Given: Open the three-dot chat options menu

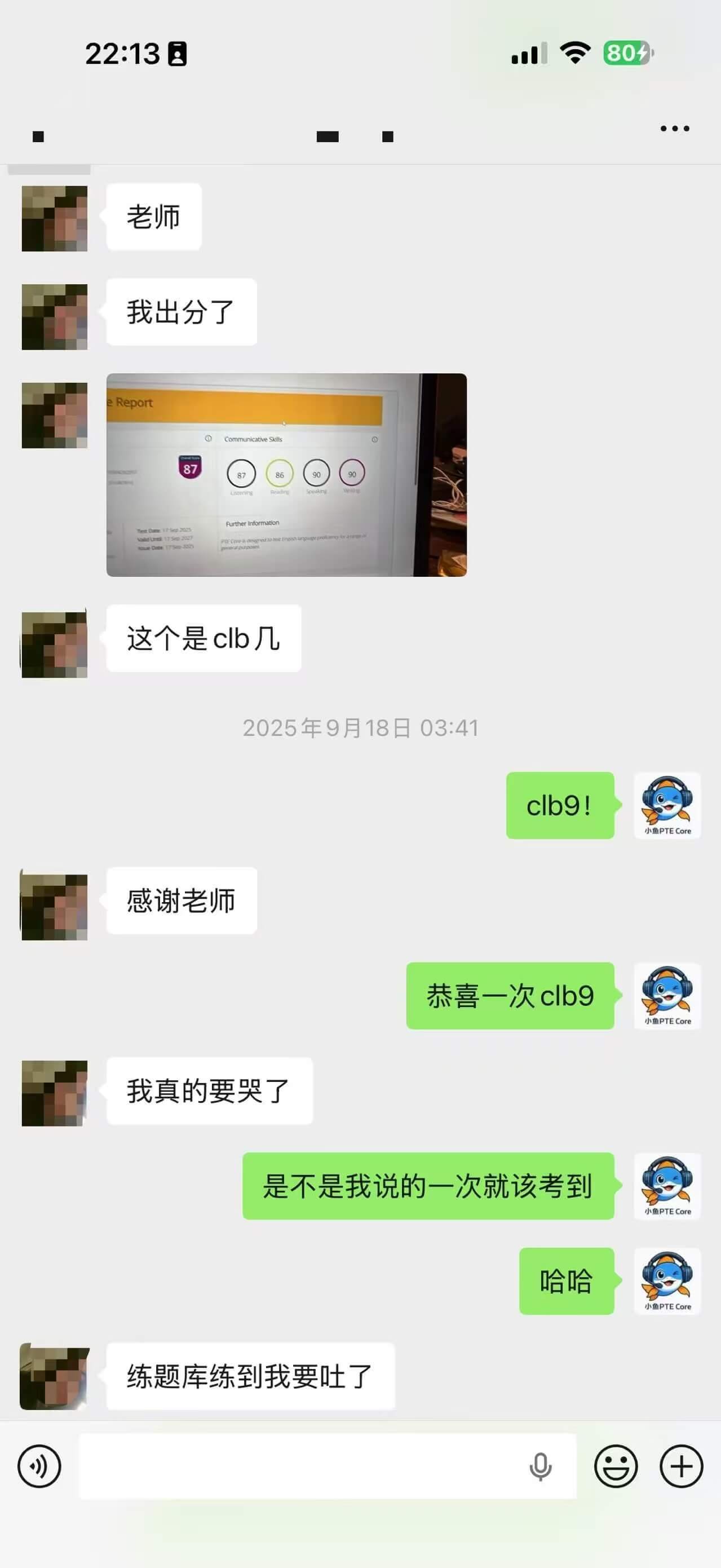Looking at the screenshot, I should click(674, 129).
